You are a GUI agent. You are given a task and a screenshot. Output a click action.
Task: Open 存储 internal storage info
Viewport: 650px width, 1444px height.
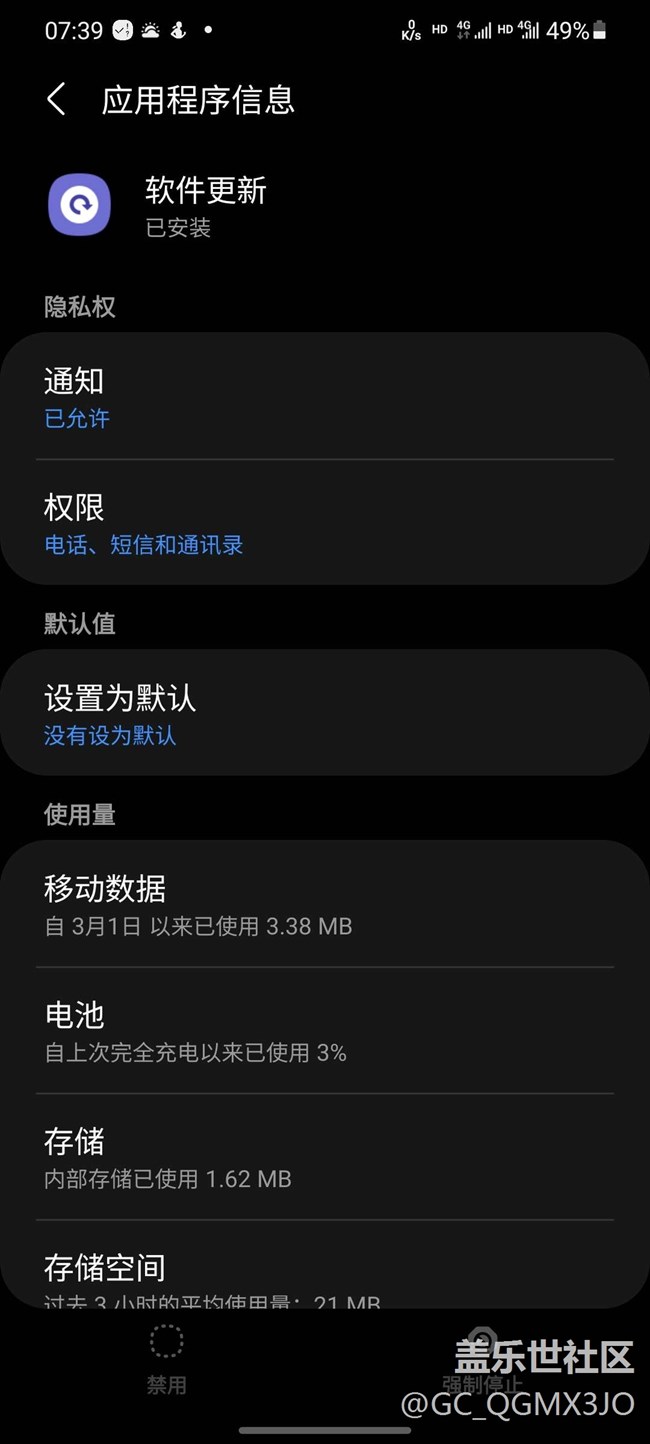click(324, 1157)
